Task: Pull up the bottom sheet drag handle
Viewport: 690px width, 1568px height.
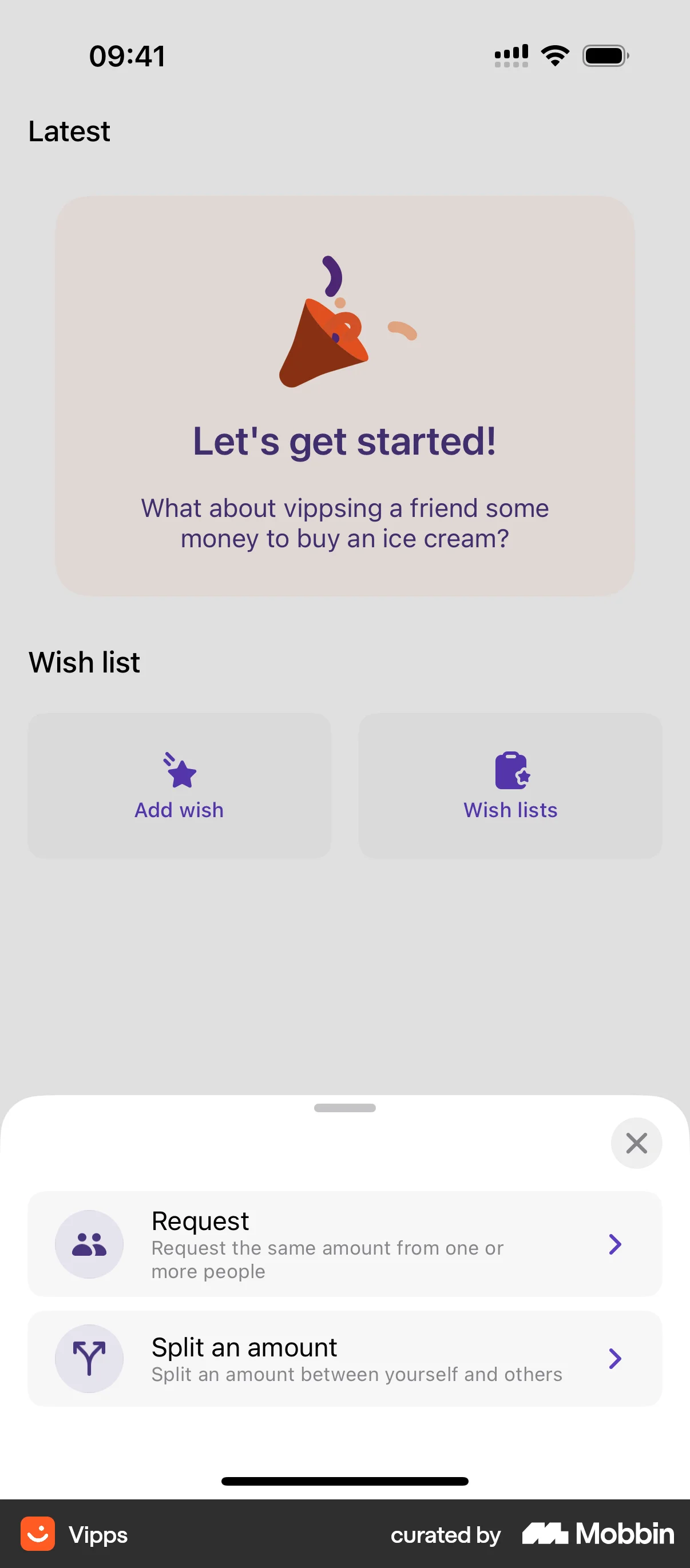Action: (x=344, y=1108)
